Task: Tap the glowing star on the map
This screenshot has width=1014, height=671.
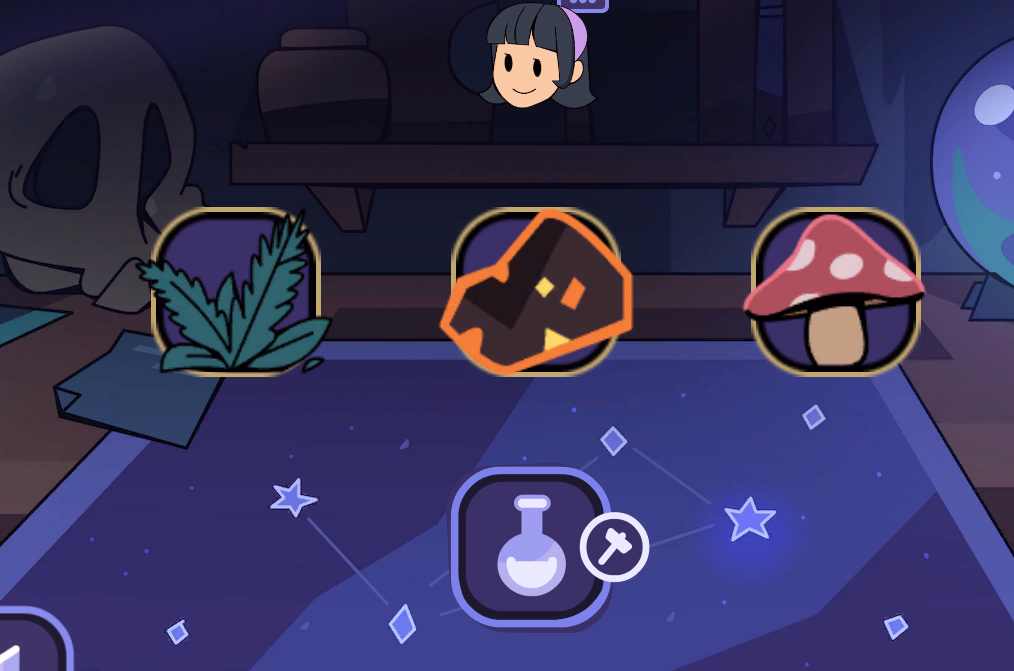Action: click(749, 520)
